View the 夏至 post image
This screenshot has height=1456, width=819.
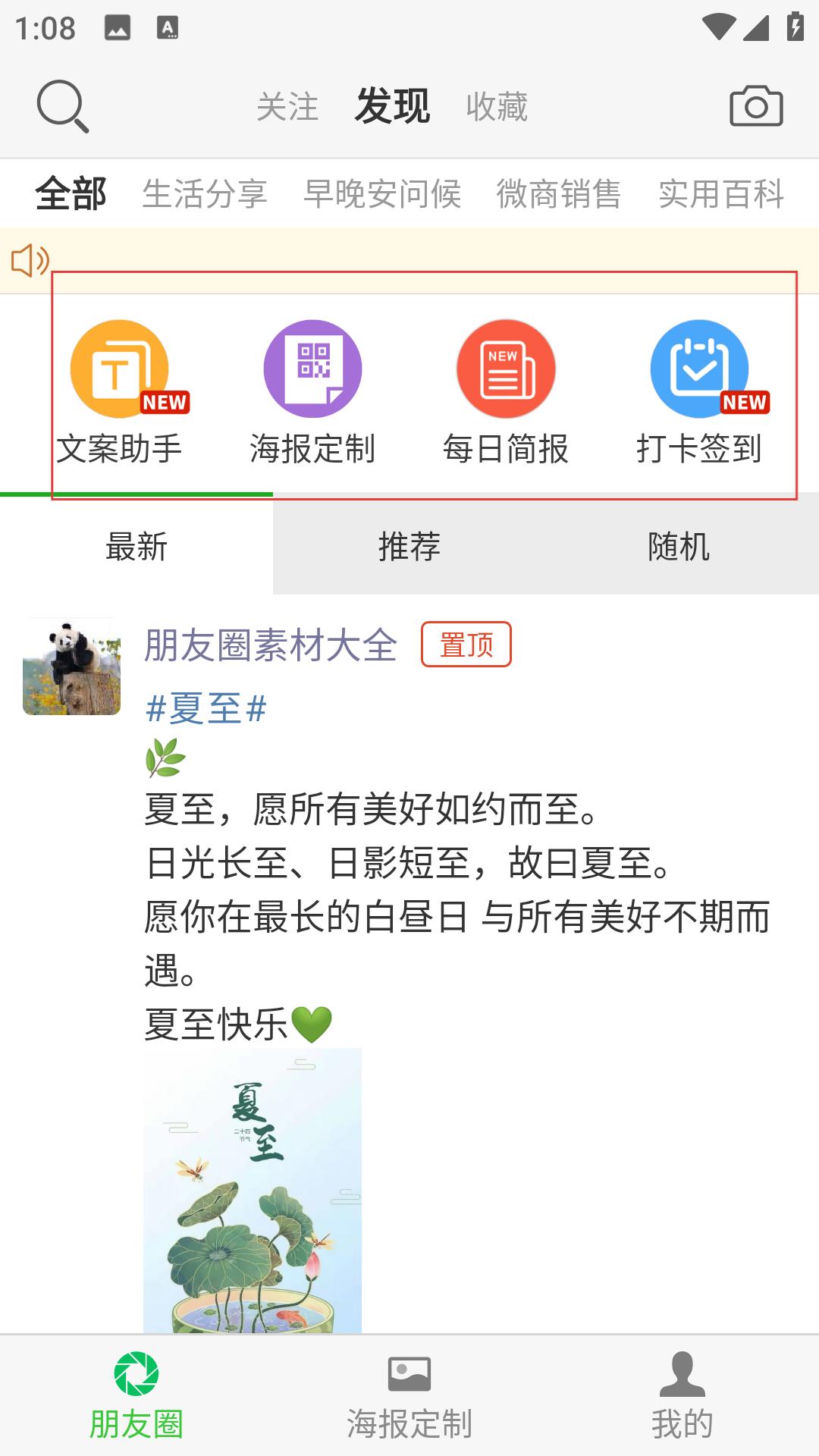coord(253,1191)
